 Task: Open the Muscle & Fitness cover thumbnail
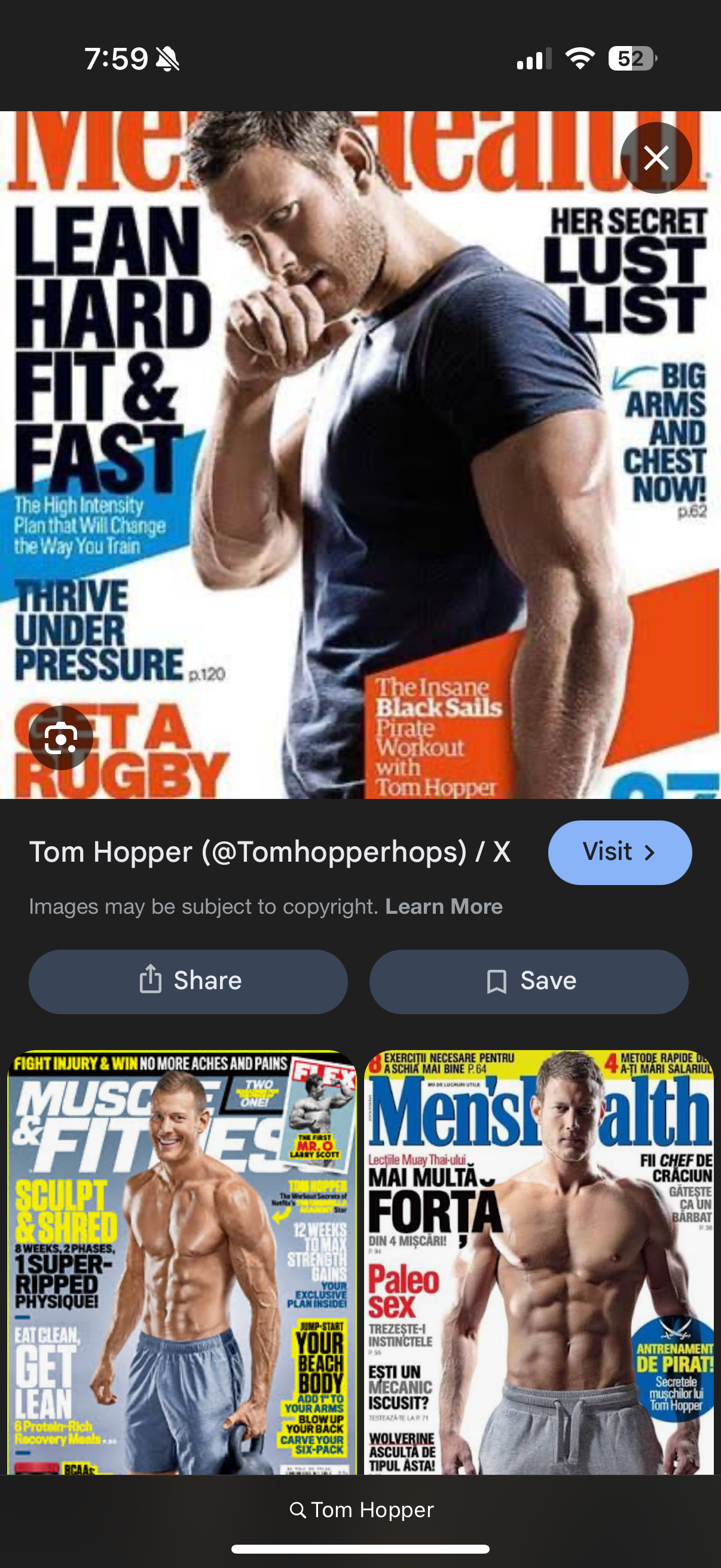(182, 1262)
